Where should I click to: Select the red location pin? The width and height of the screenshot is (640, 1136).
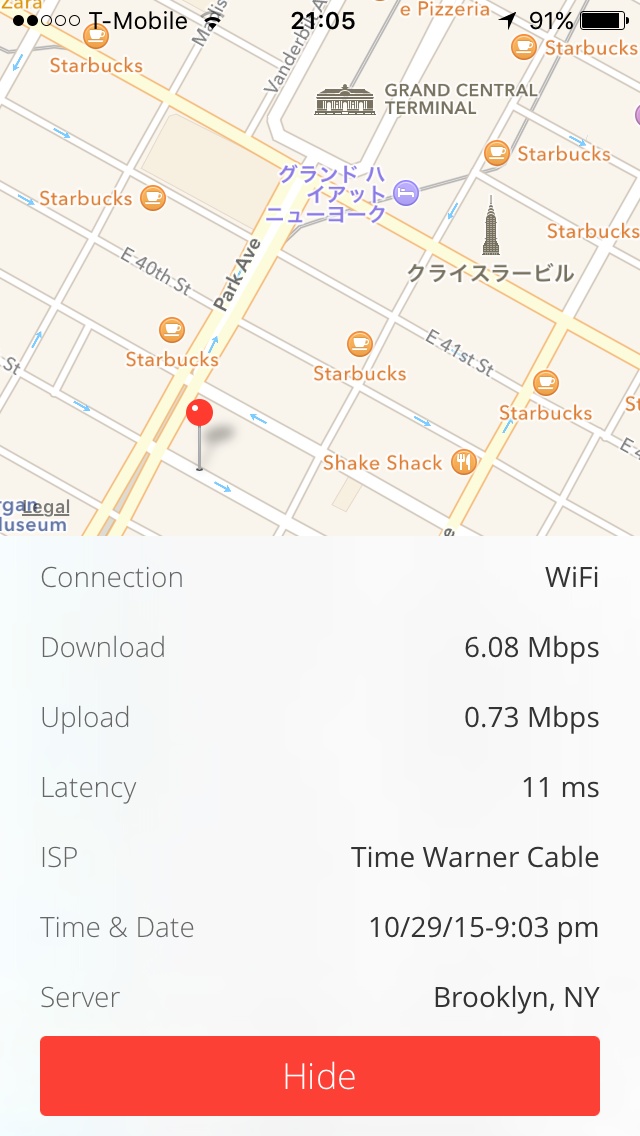pos(200,414)
